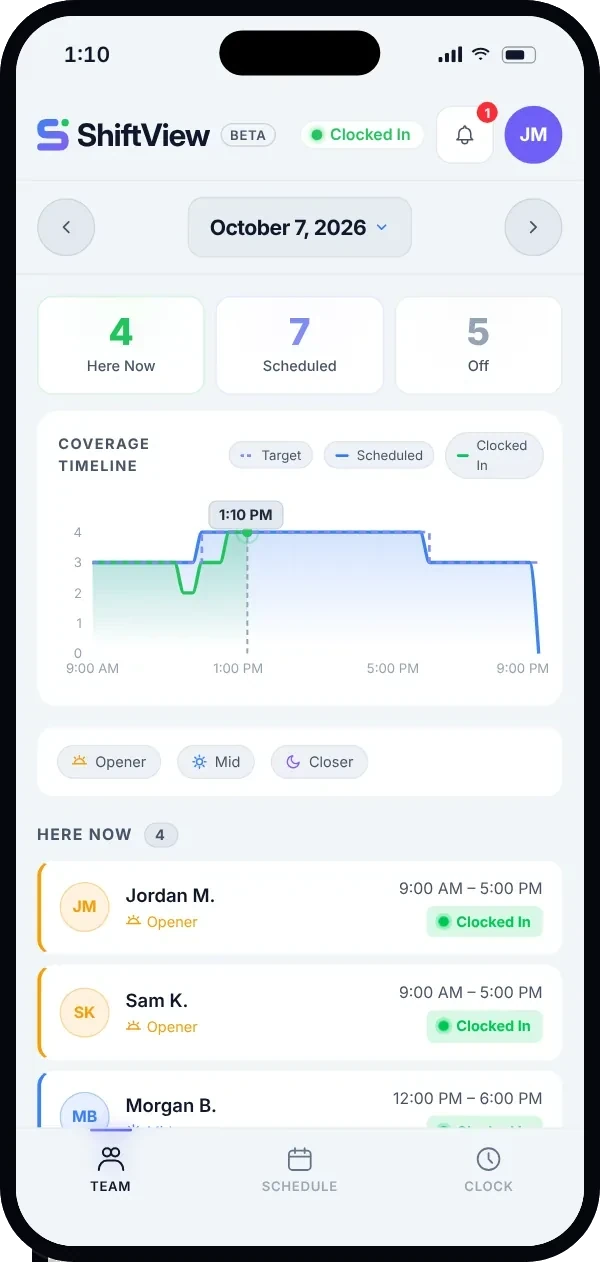Open Jordan M.'s shift card
The height and width of the screenshot is (1262, 600).
pyautogui.click(x=299, y=907)
